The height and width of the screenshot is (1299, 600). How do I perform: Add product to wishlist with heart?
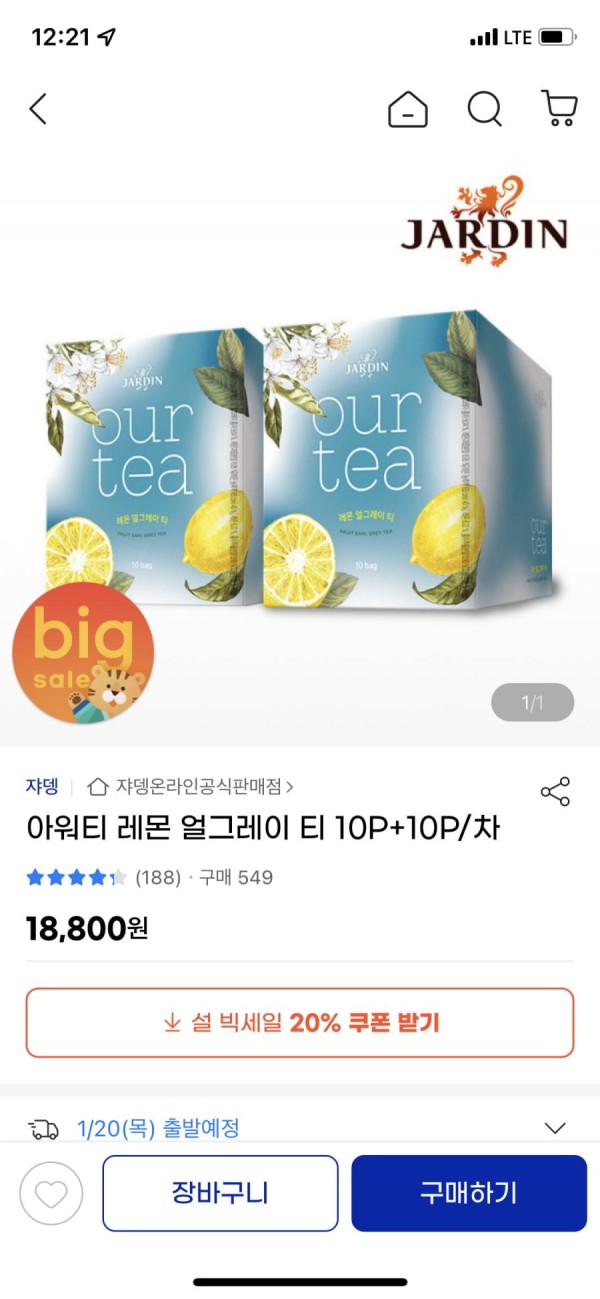point(51,1194)
